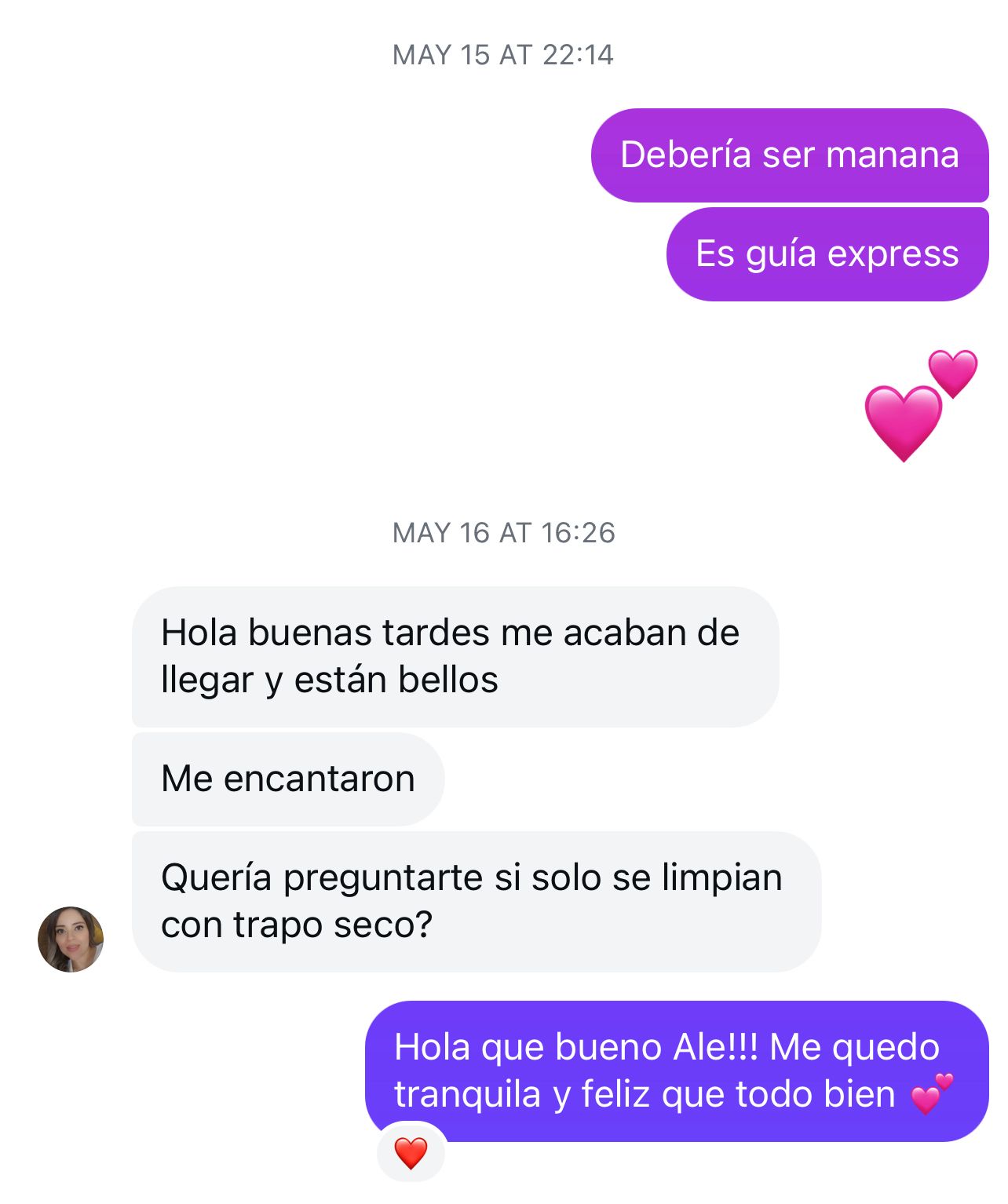Viewport: 1008px width, 1204px height.
Task: Open the sender's profile picture avatar
Action: click(71, 939)
